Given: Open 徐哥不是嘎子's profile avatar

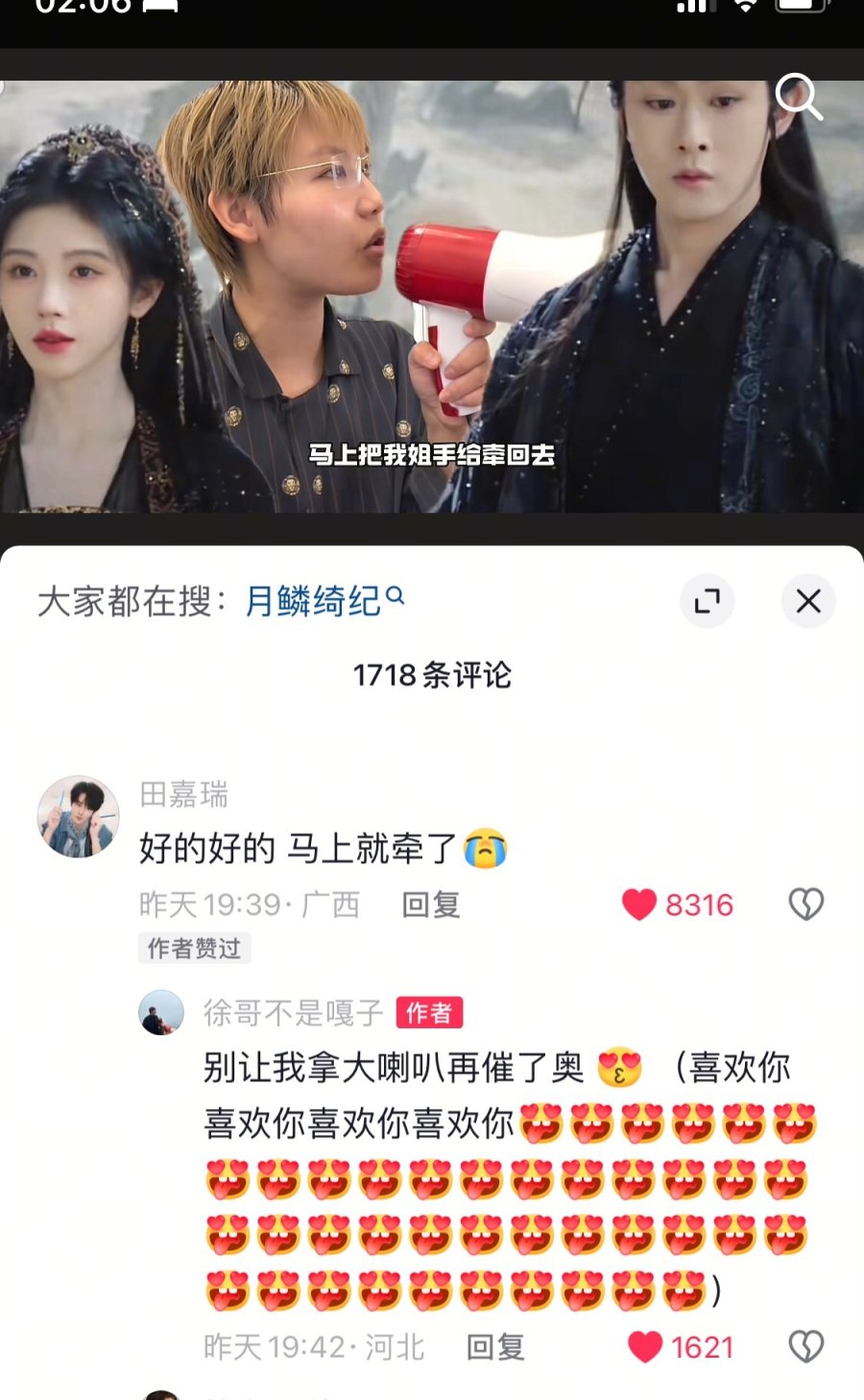Looking at the screenshot, I should point(161,1012).
